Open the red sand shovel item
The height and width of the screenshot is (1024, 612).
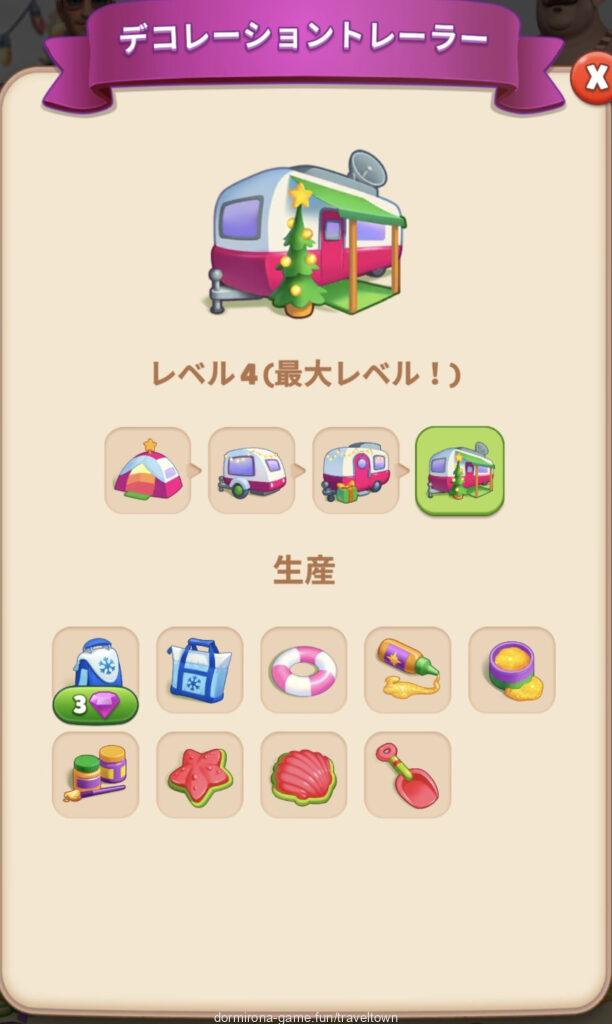408,774
